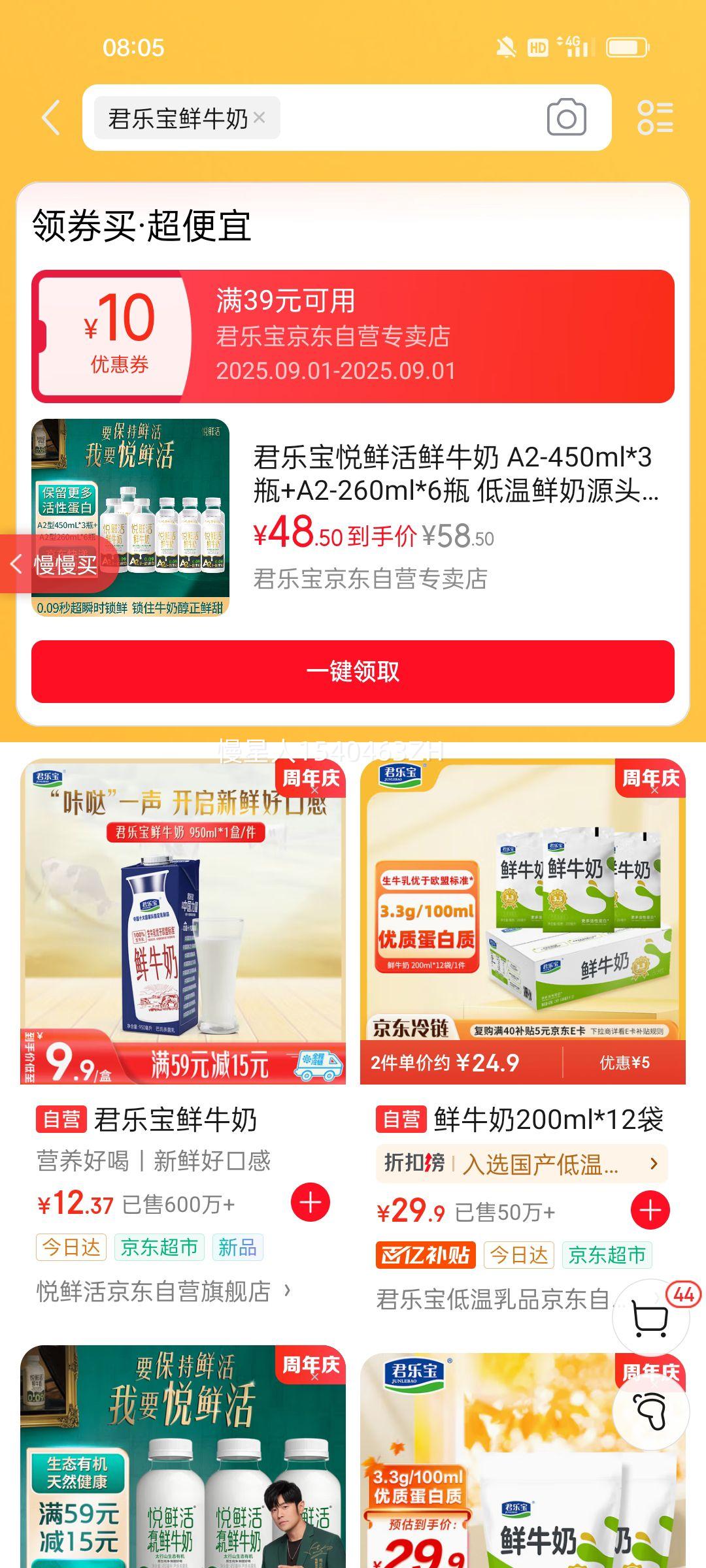
Task: Open 君乐宝京东自营专卖店 store link
Action: (x=371, y=579)
